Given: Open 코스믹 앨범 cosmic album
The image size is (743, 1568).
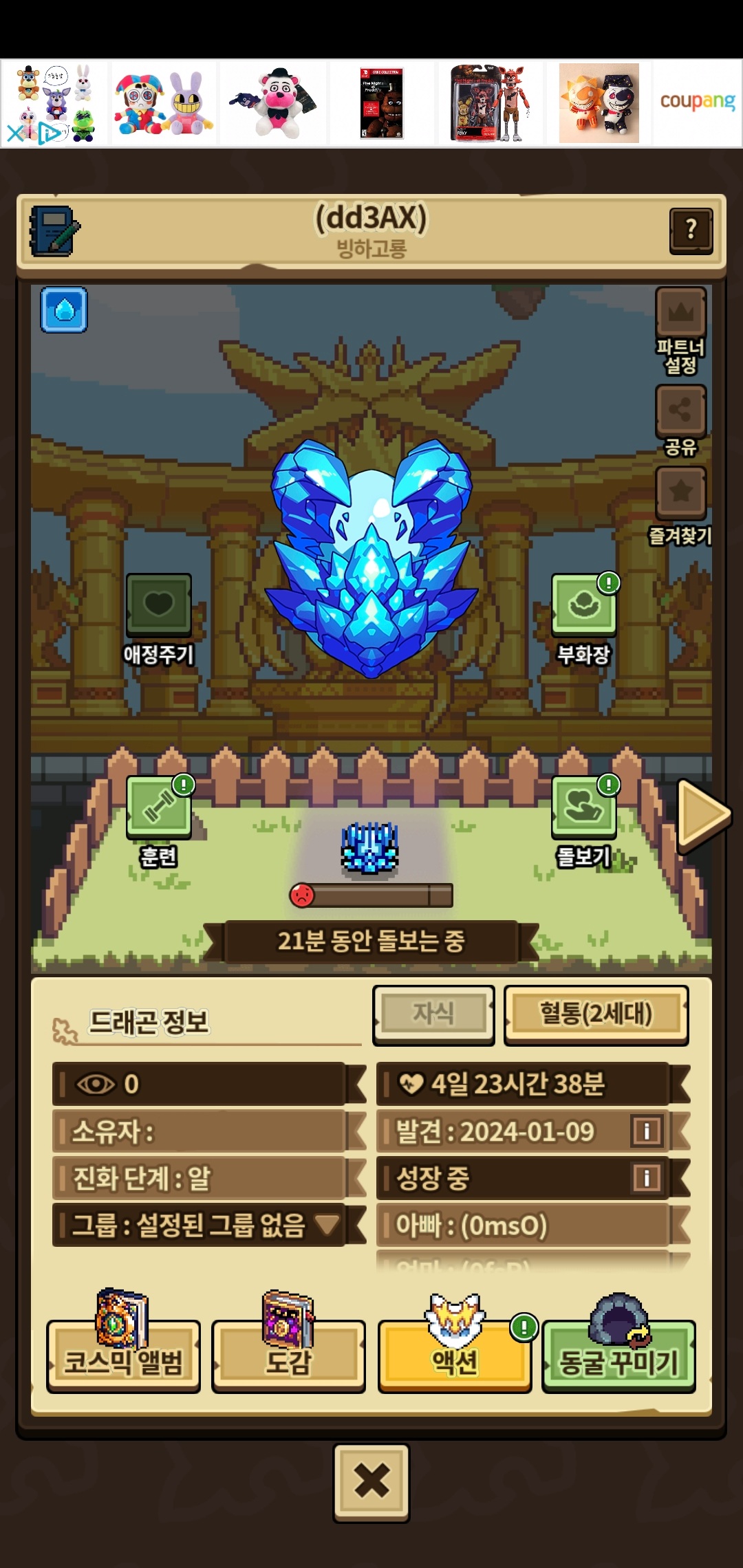Looking at the screenshot, I should (124, 1344).
